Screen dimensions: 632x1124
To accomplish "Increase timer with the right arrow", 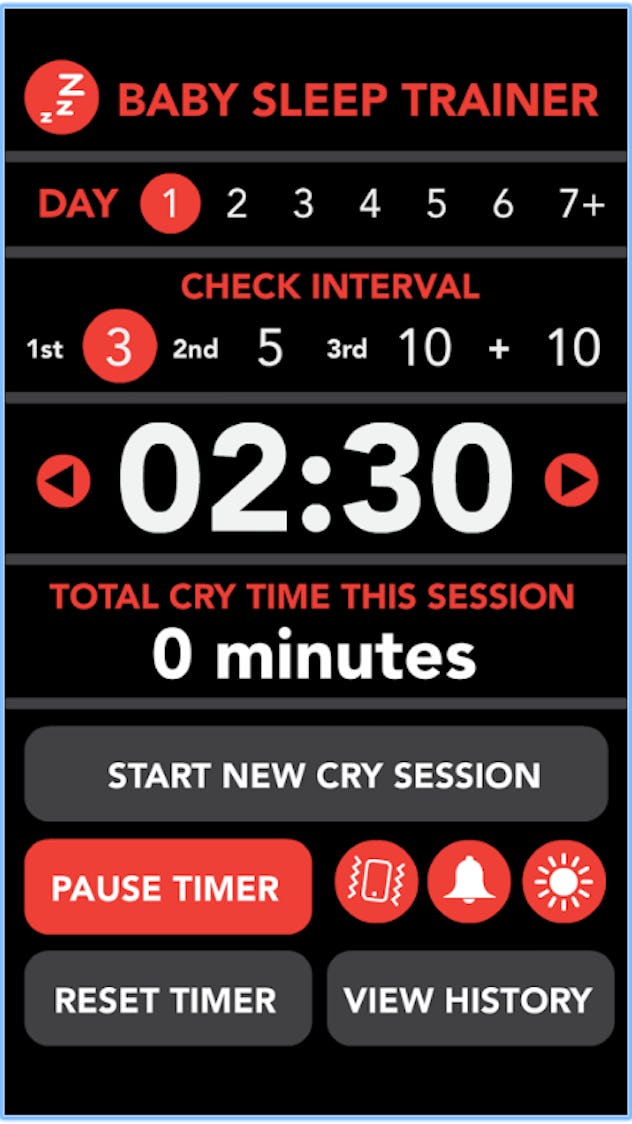I will [571, 480].
